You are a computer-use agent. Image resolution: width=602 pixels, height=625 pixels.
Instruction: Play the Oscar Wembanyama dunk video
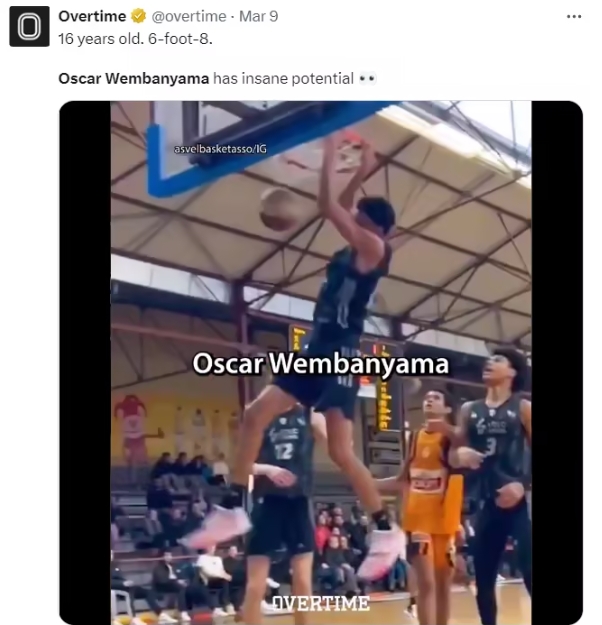tap(320, 362)
